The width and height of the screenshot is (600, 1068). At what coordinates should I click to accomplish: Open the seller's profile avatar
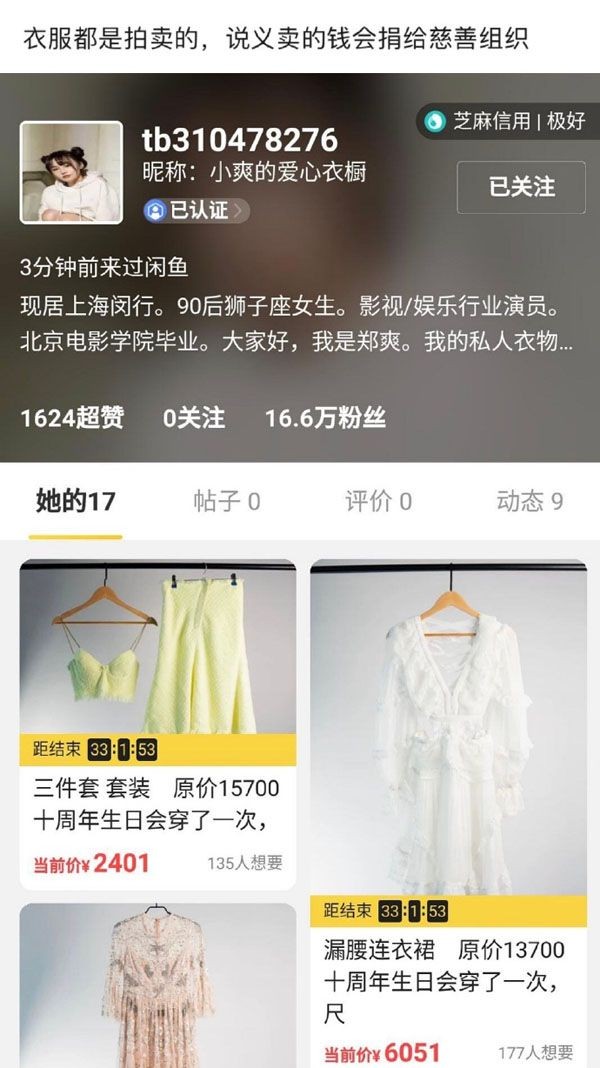point(72,172)
